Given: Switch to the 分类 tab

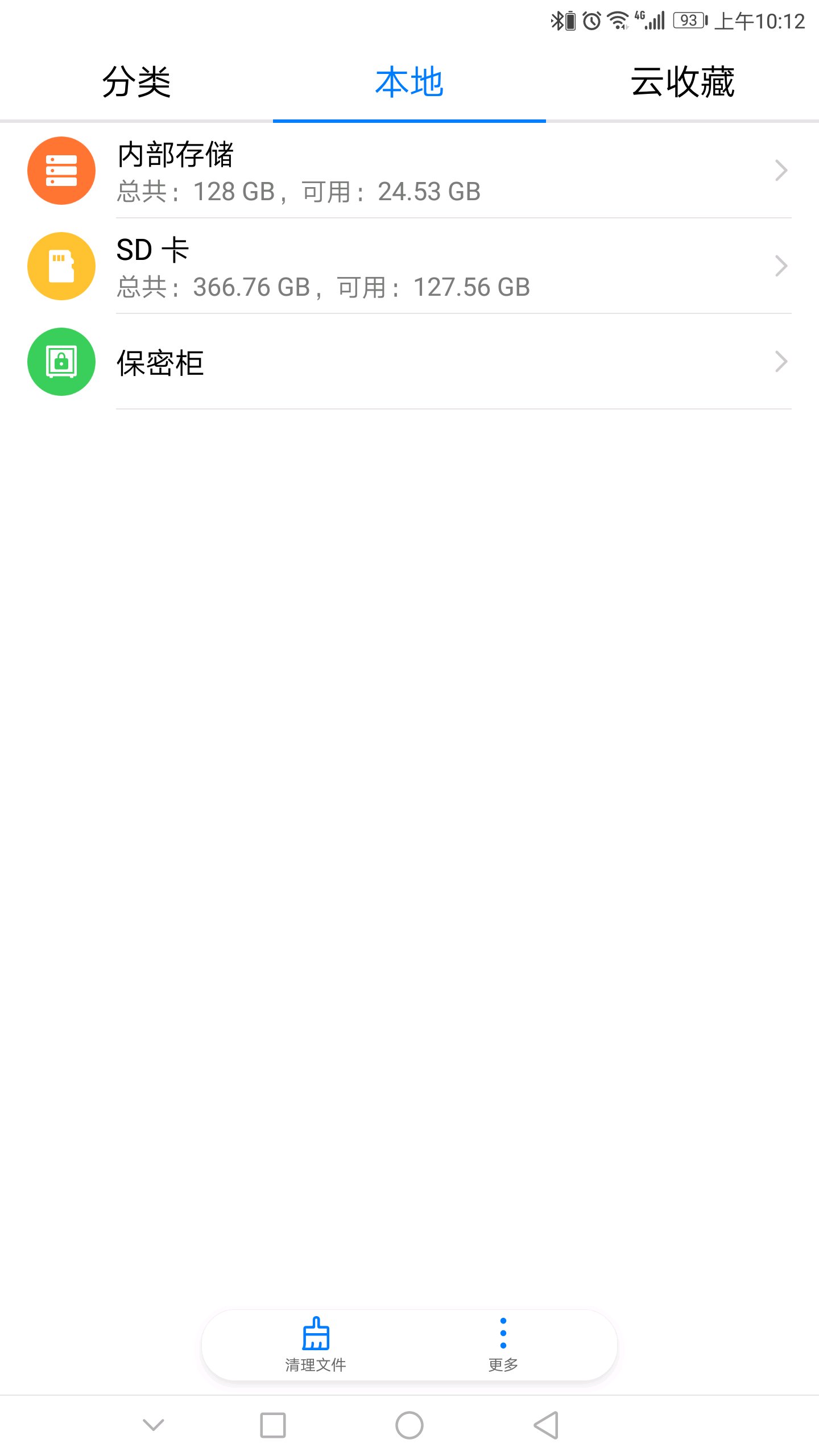Looking at the screenshot, I should (x=136, y=82).
